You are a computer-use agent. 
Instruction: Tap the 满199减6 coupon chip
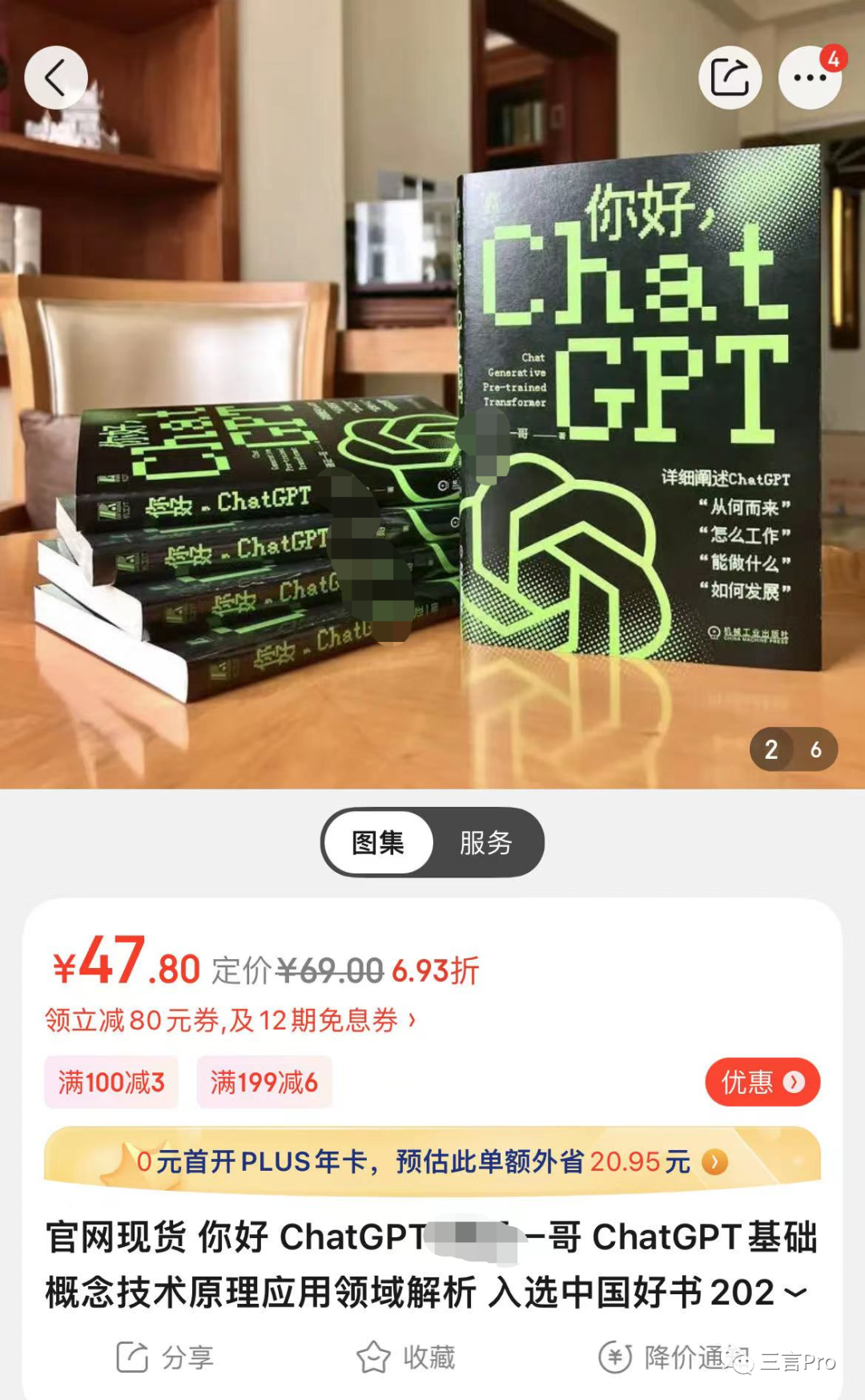(x=264, y=1083)
